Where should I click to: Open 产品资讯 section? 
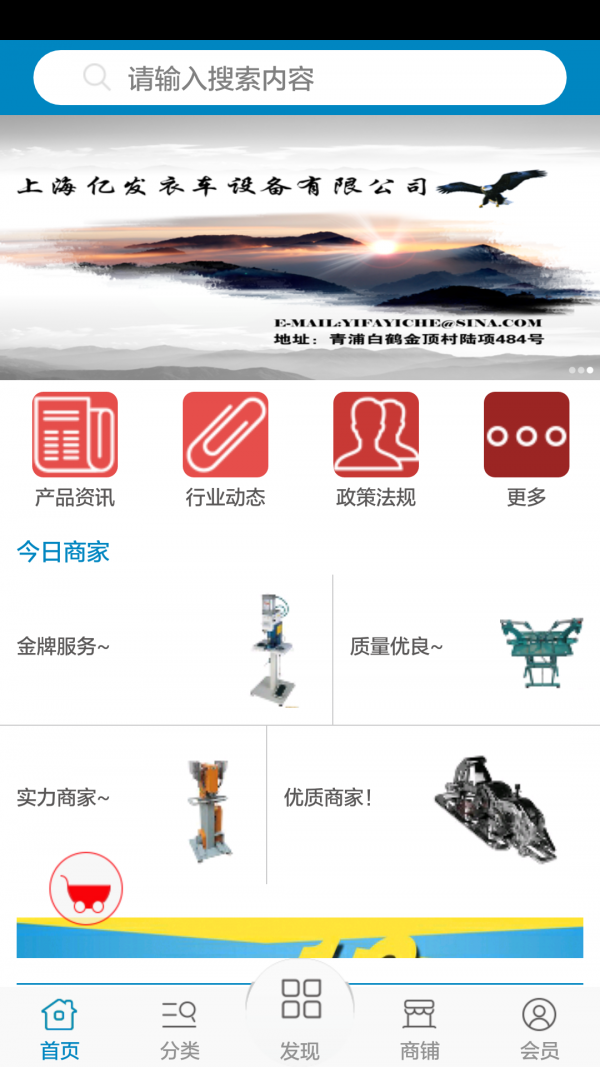click(x=75, y=449)
